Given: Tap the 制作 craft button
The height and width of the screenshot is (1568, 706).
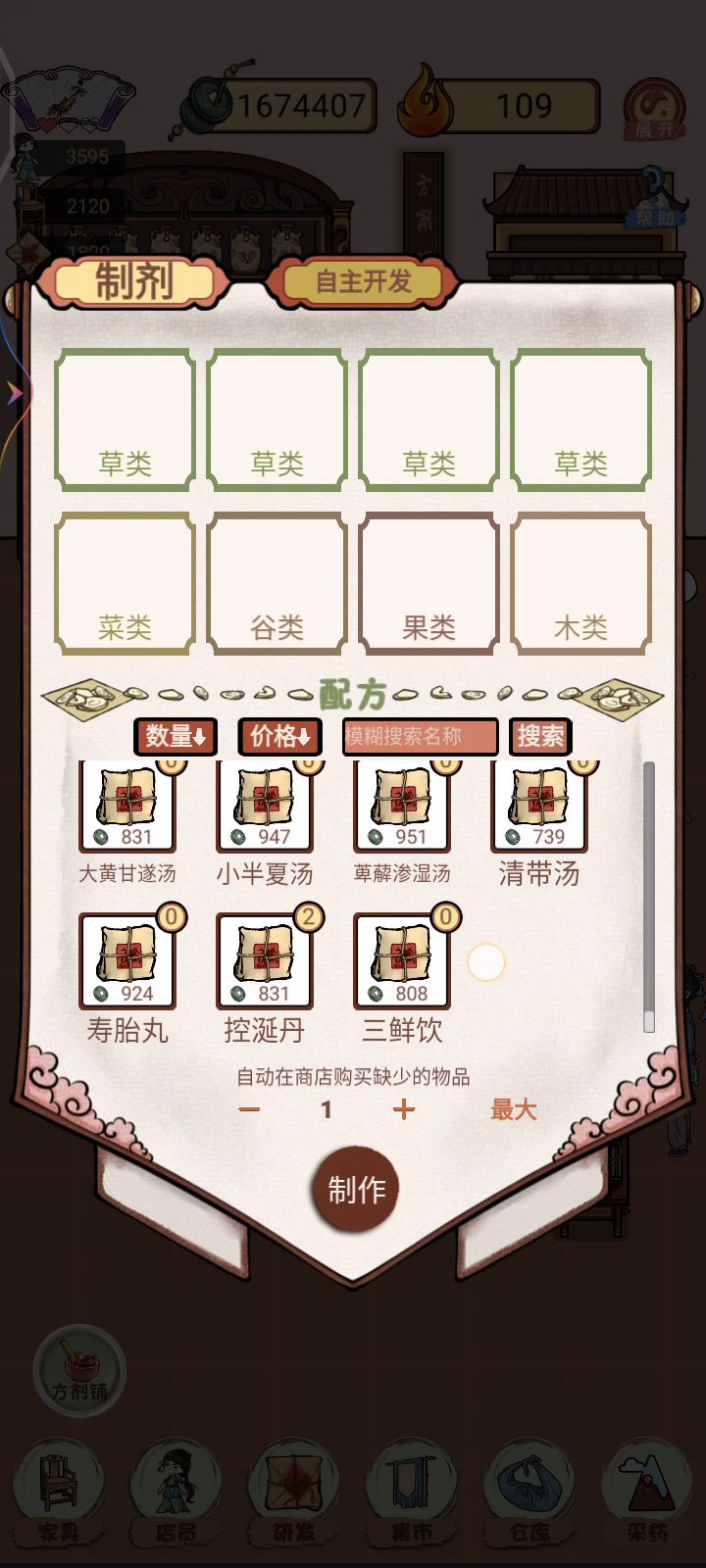Looking at the screenshot, I should coord(356,1190).
